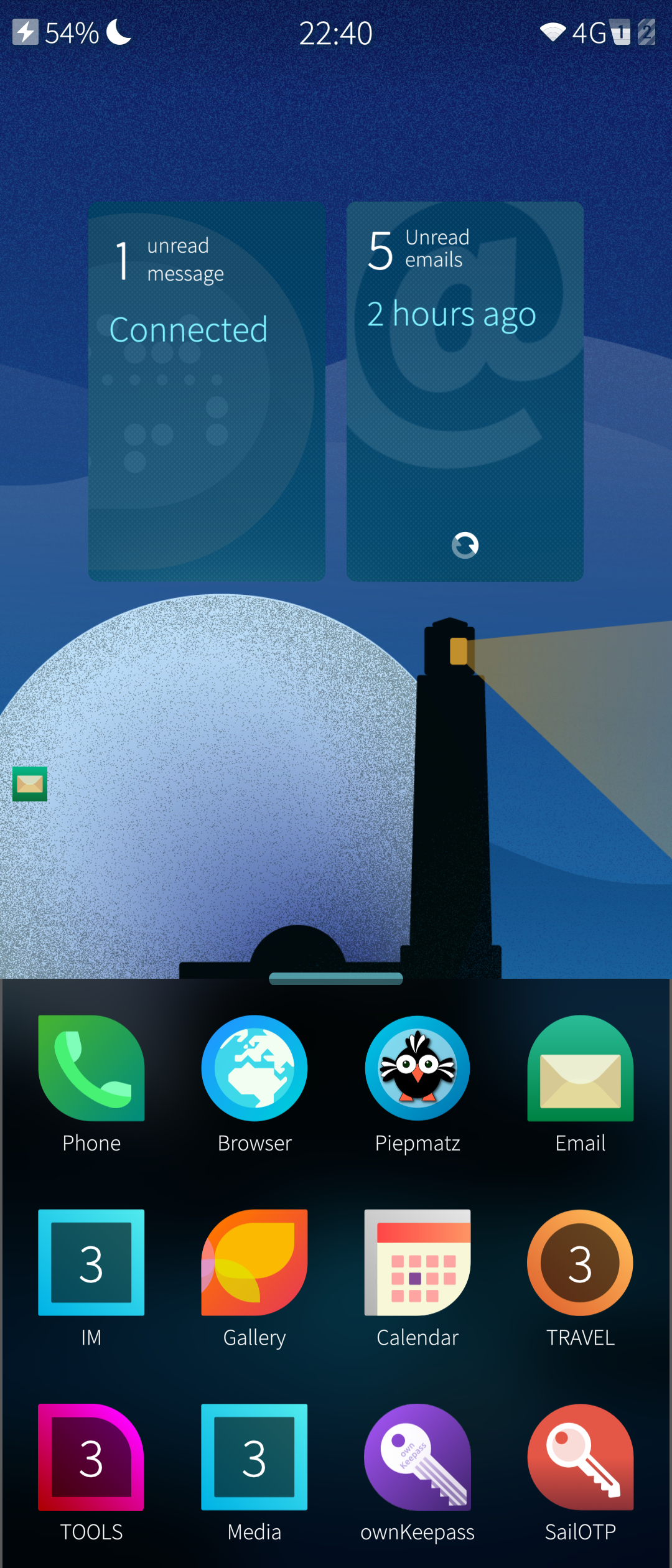Launch the Phone app

point(91,1068)
